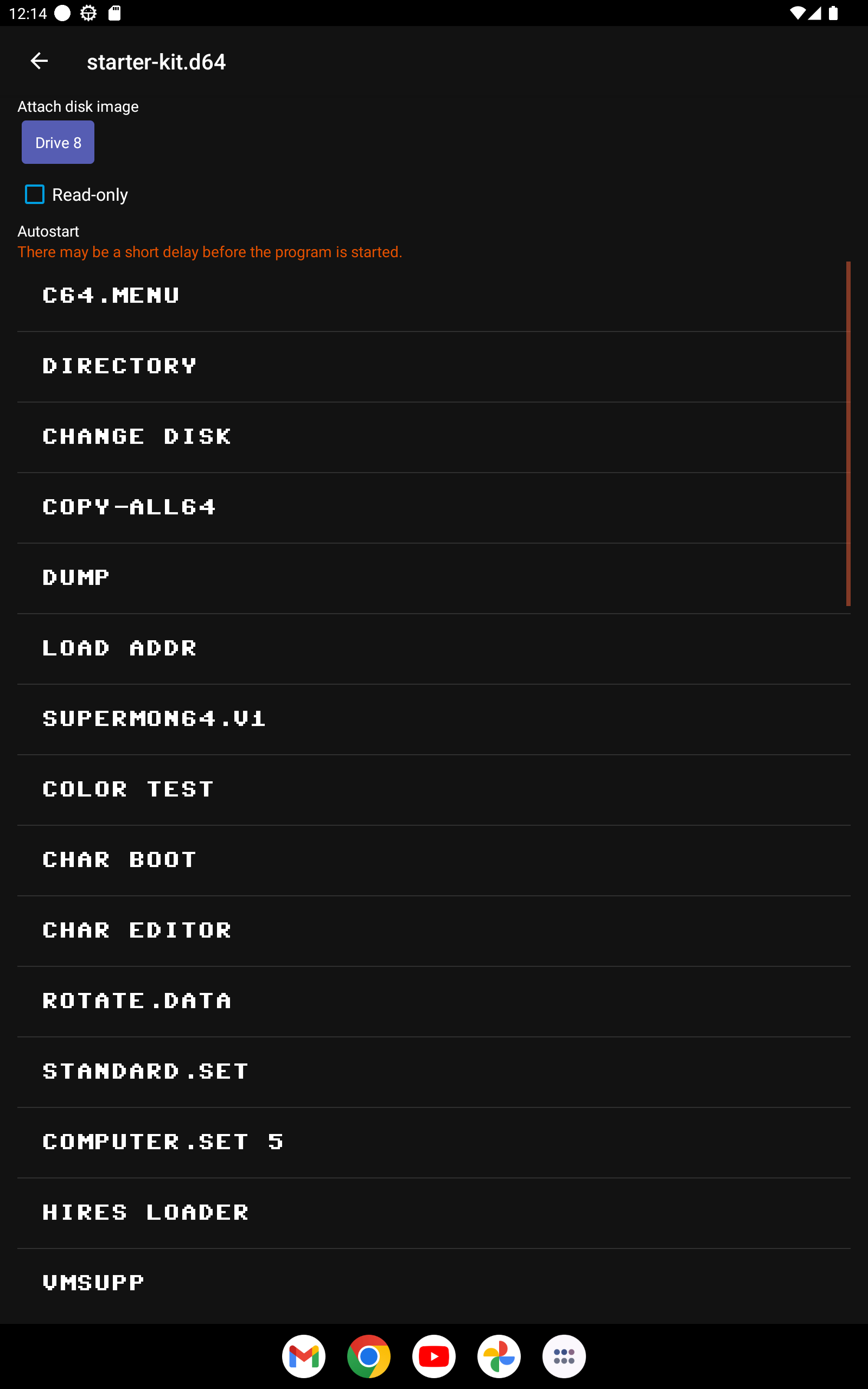This screenshot has height=1389, width=868.
Task: Autostart SUPERMON64.V1
Action: point(154,718)
